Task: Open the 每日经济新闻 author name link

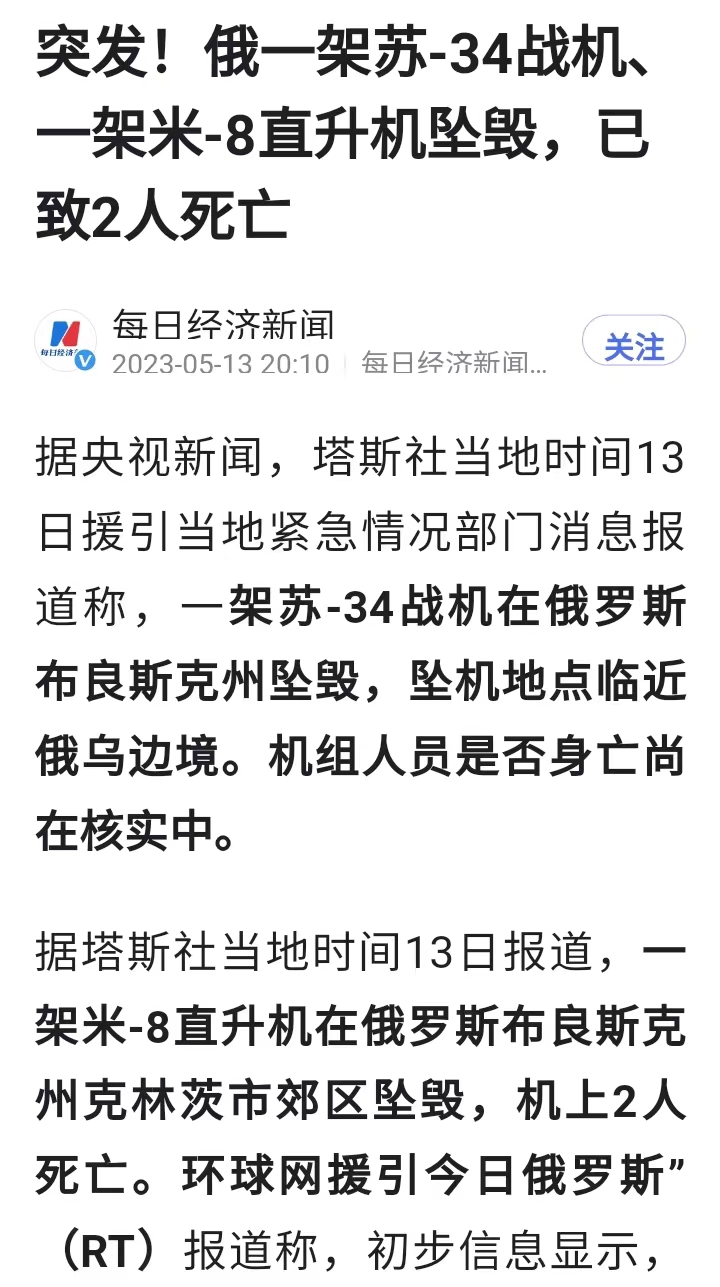Action: tap(223, 325)
